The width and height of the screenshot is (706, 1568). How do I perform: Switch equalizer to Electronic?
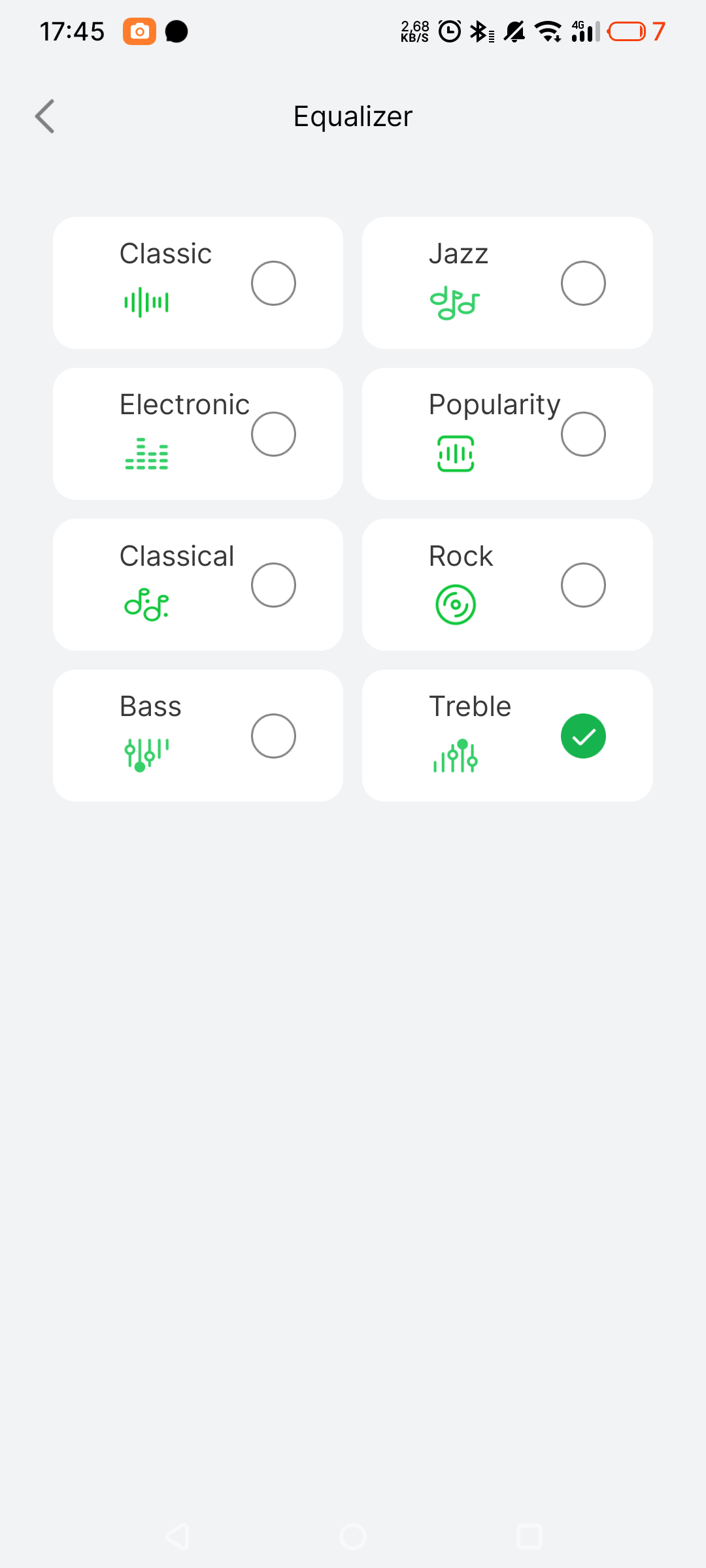273,434
